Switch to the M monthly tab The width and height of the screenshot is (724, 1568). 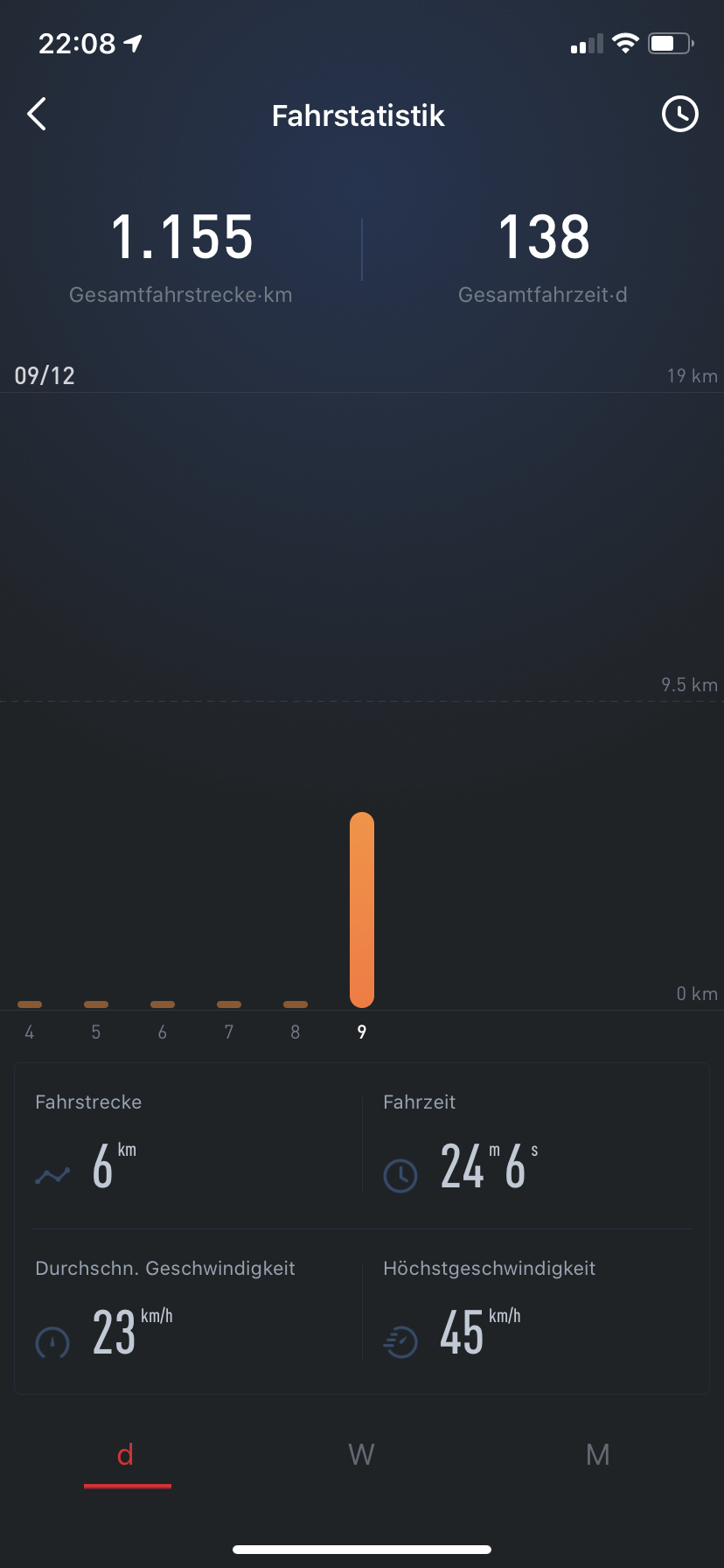(x=597, y=1454)
